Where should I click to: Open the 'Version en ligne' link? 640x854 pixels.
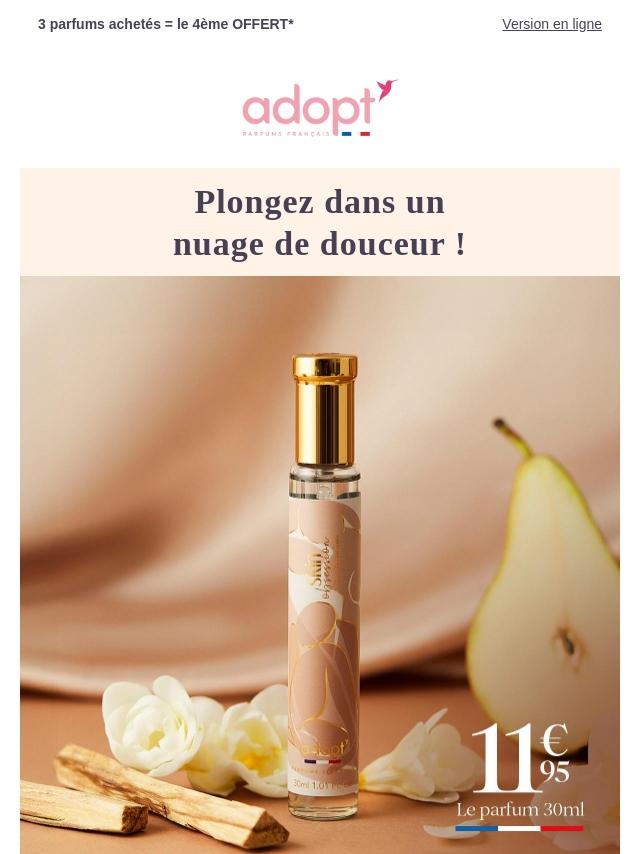(551, 24)
